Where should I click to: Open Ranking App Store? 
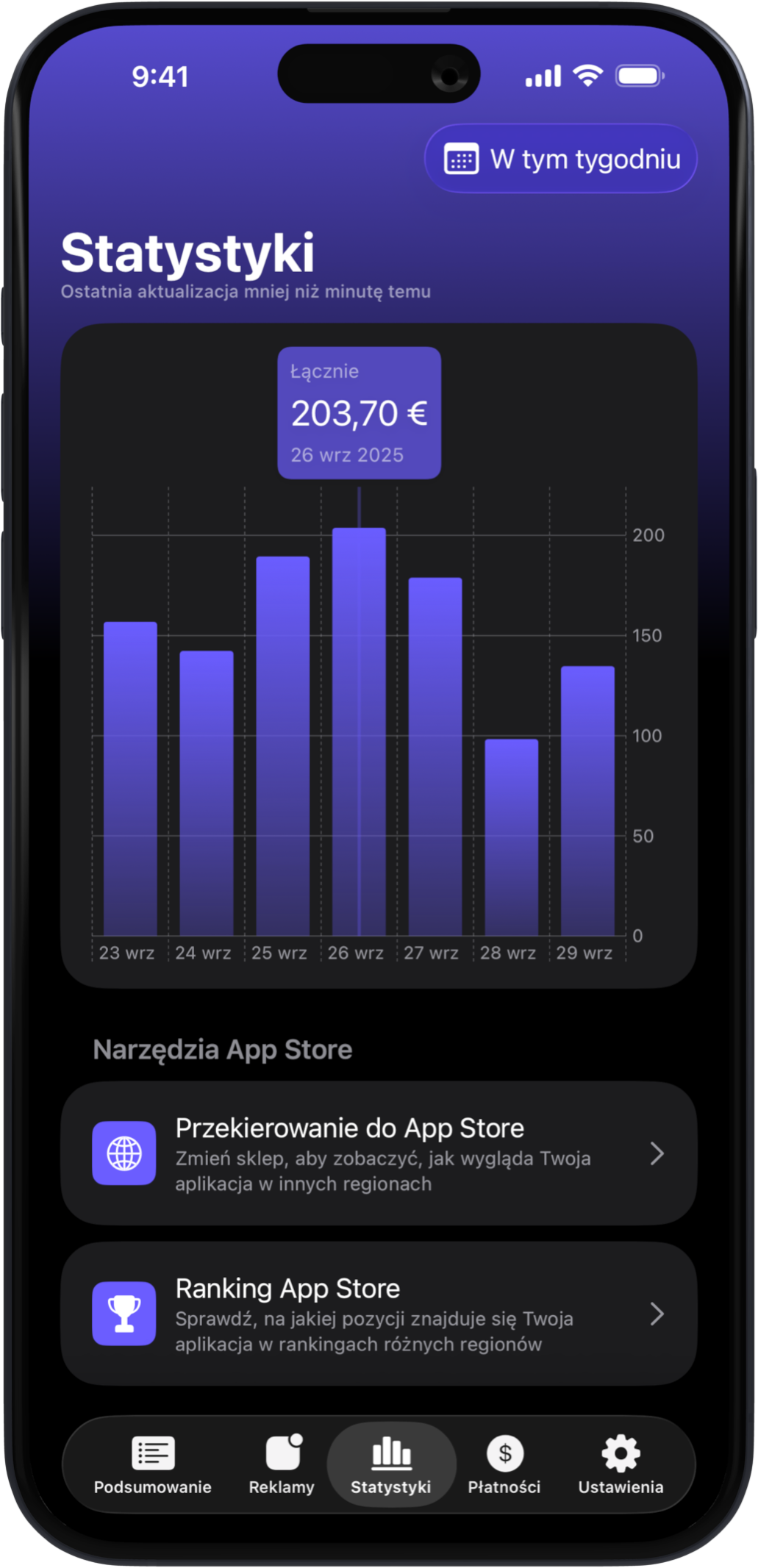379,1314
